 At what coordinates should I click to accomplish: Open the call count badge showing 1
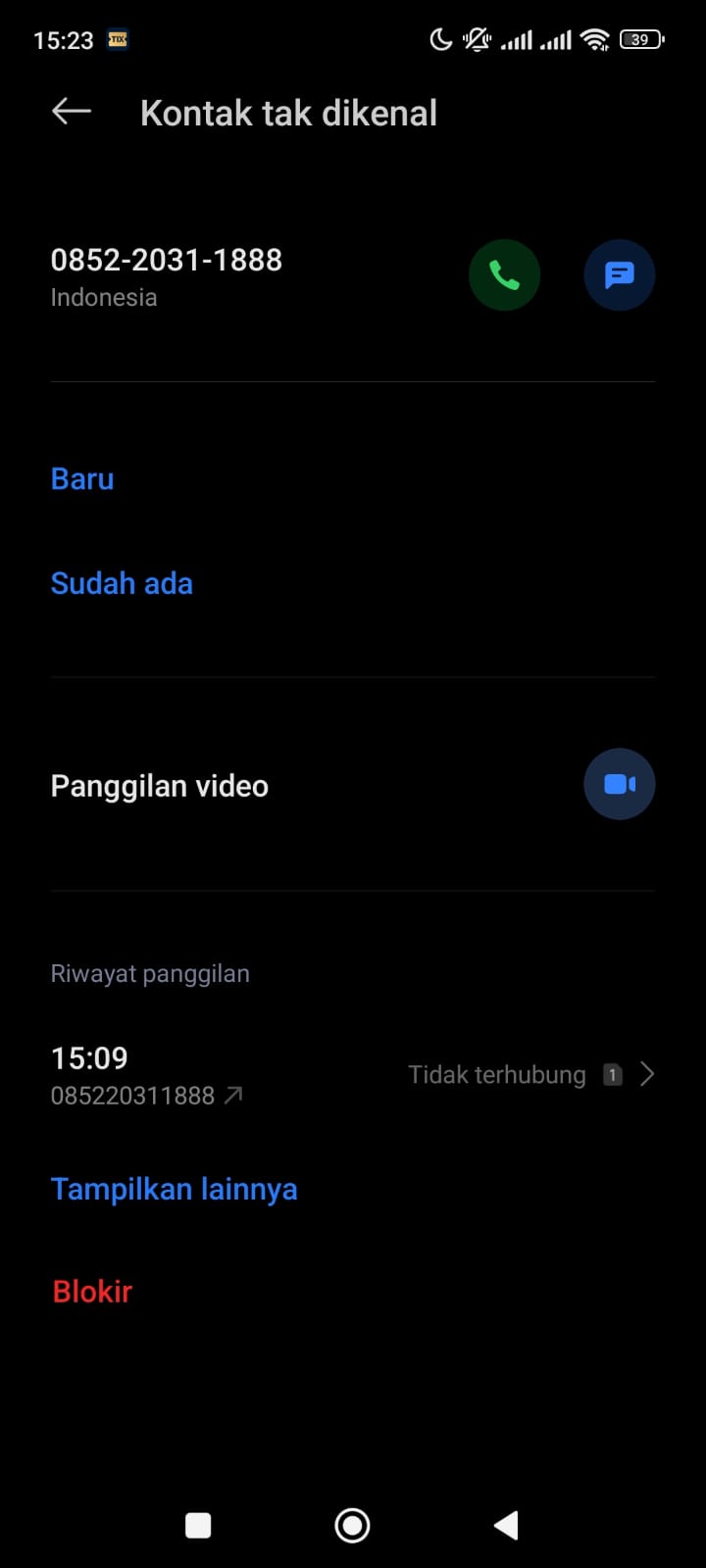(612, 1074)
